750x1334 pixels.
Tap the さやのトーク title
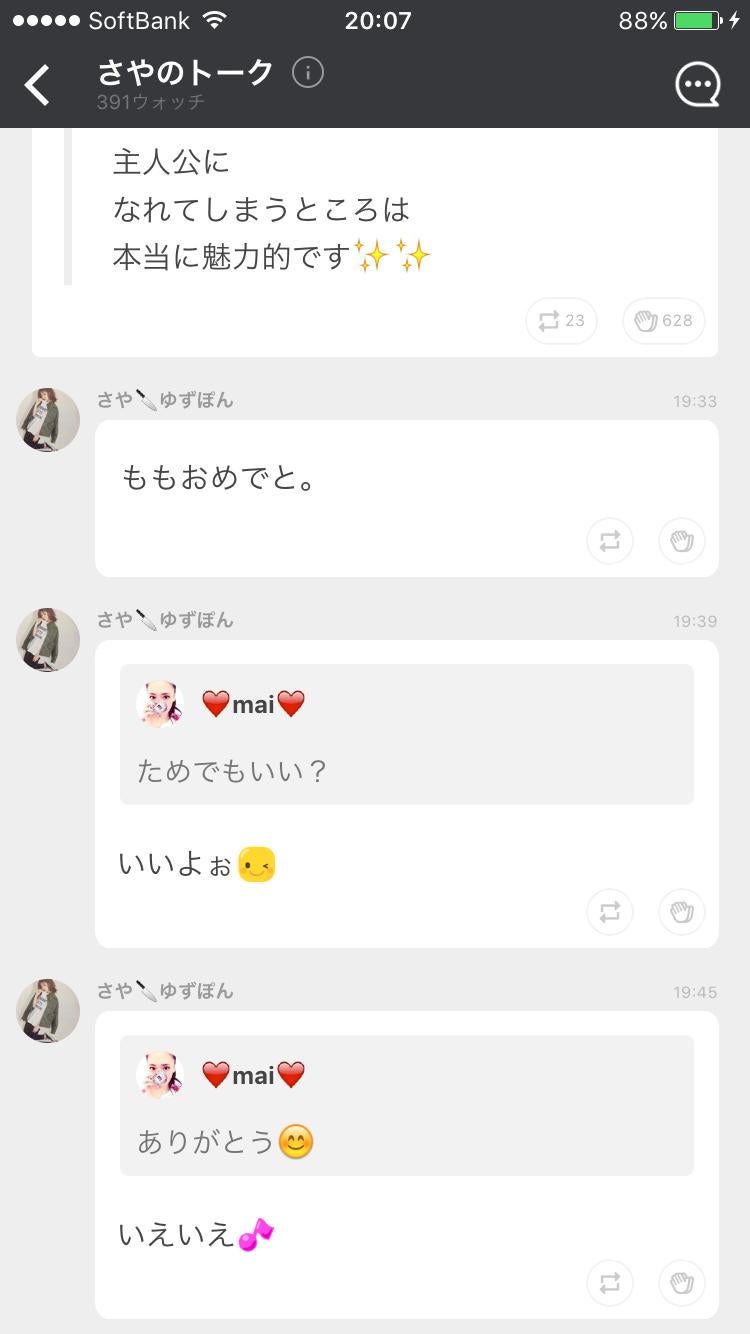tap(183, 71)
